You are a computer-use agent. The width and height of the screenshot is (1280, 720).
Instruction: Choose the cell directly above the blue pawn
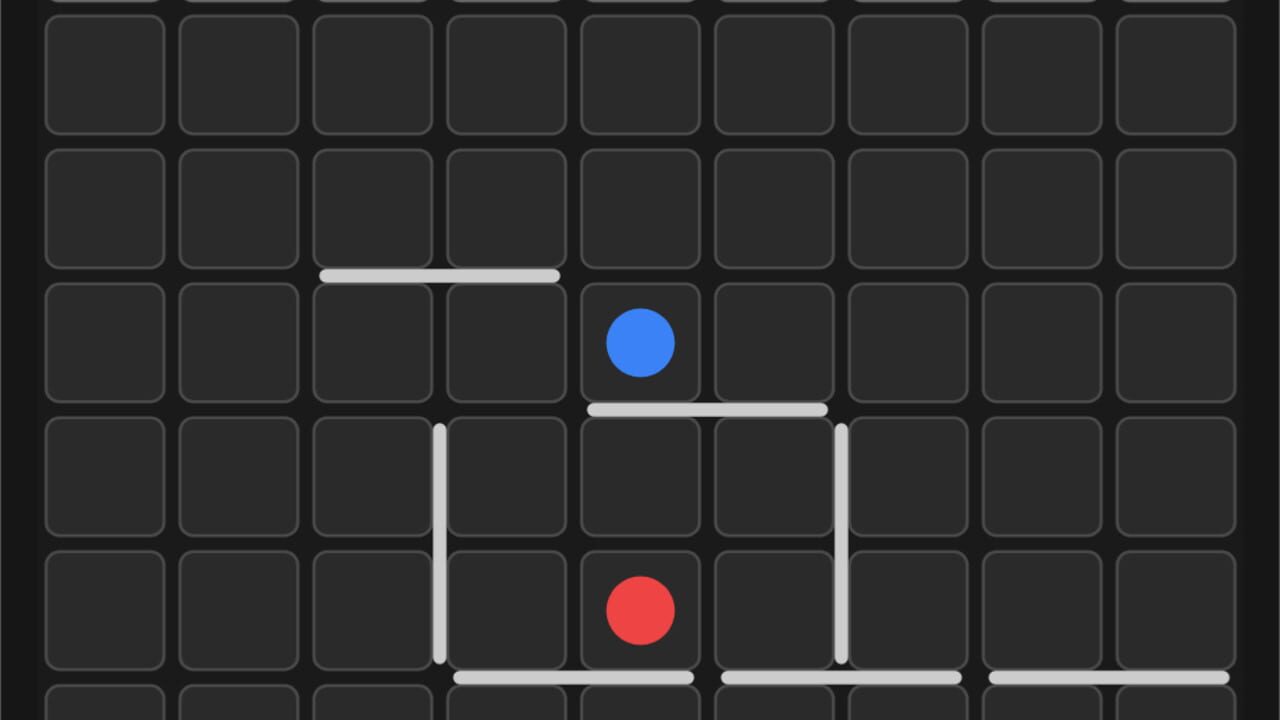coord(640,209)
